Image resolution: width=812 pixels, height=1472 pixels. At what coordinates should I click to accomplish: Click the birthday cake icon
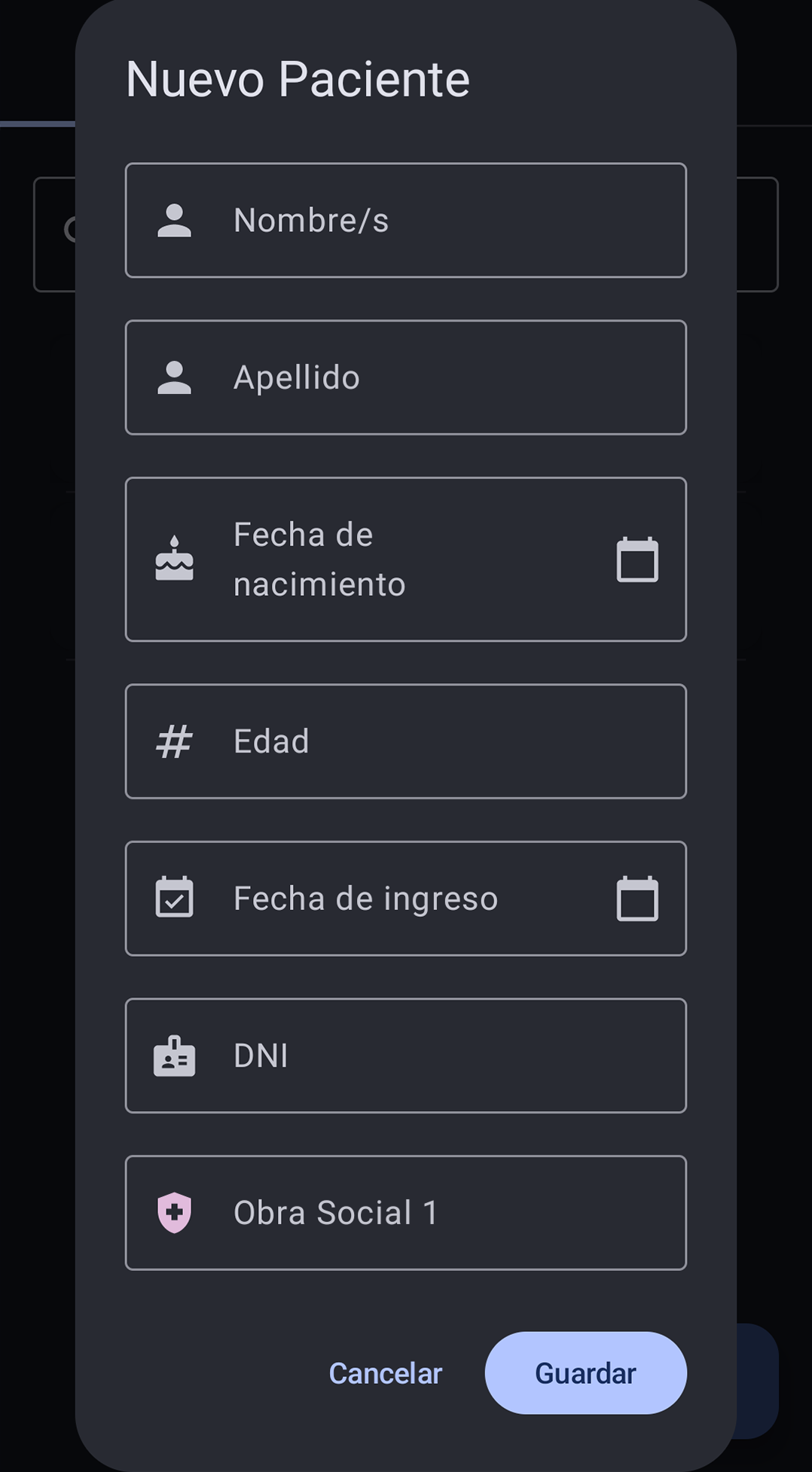[173, 558]
